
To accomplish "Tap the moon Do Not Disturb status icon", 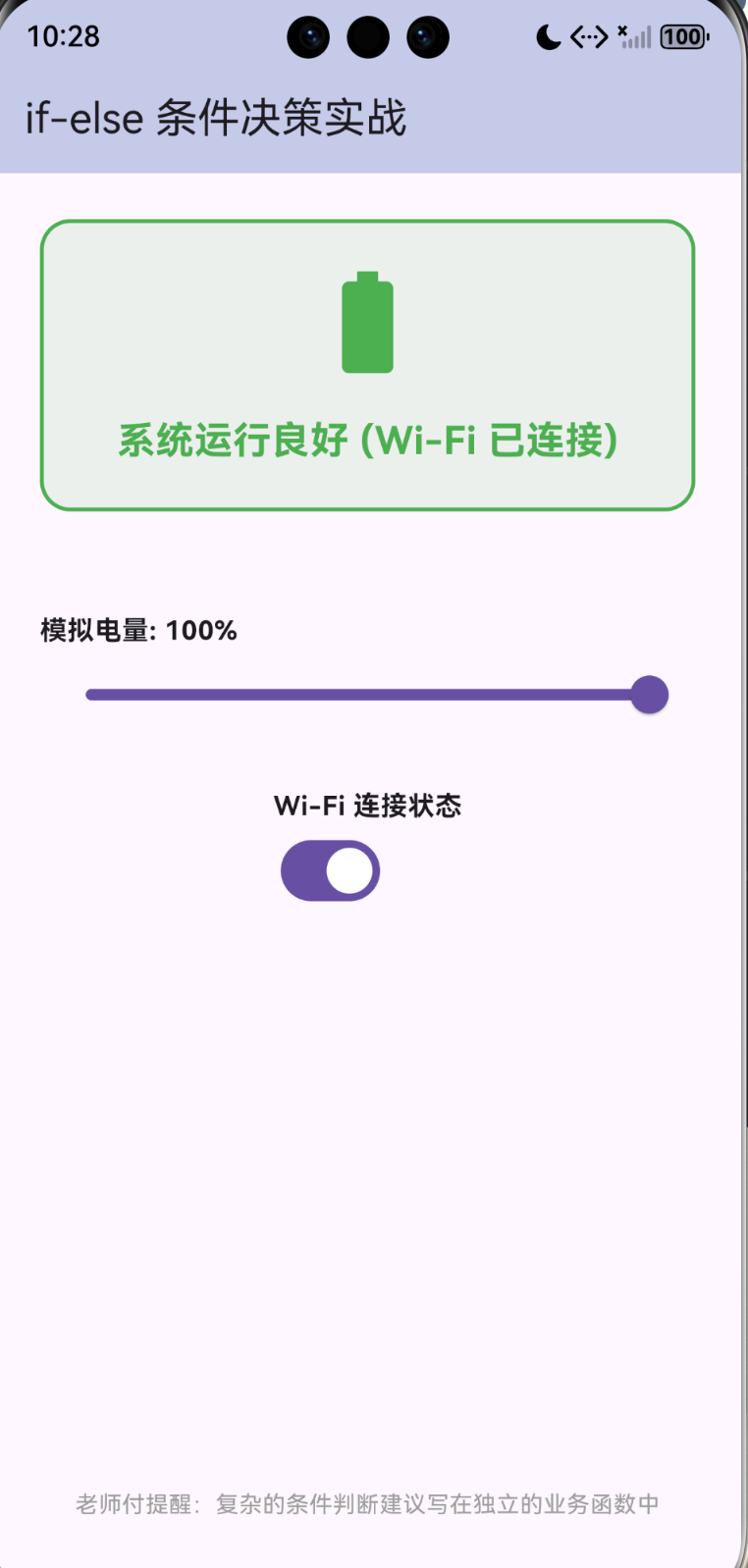I will coord(546,36).
